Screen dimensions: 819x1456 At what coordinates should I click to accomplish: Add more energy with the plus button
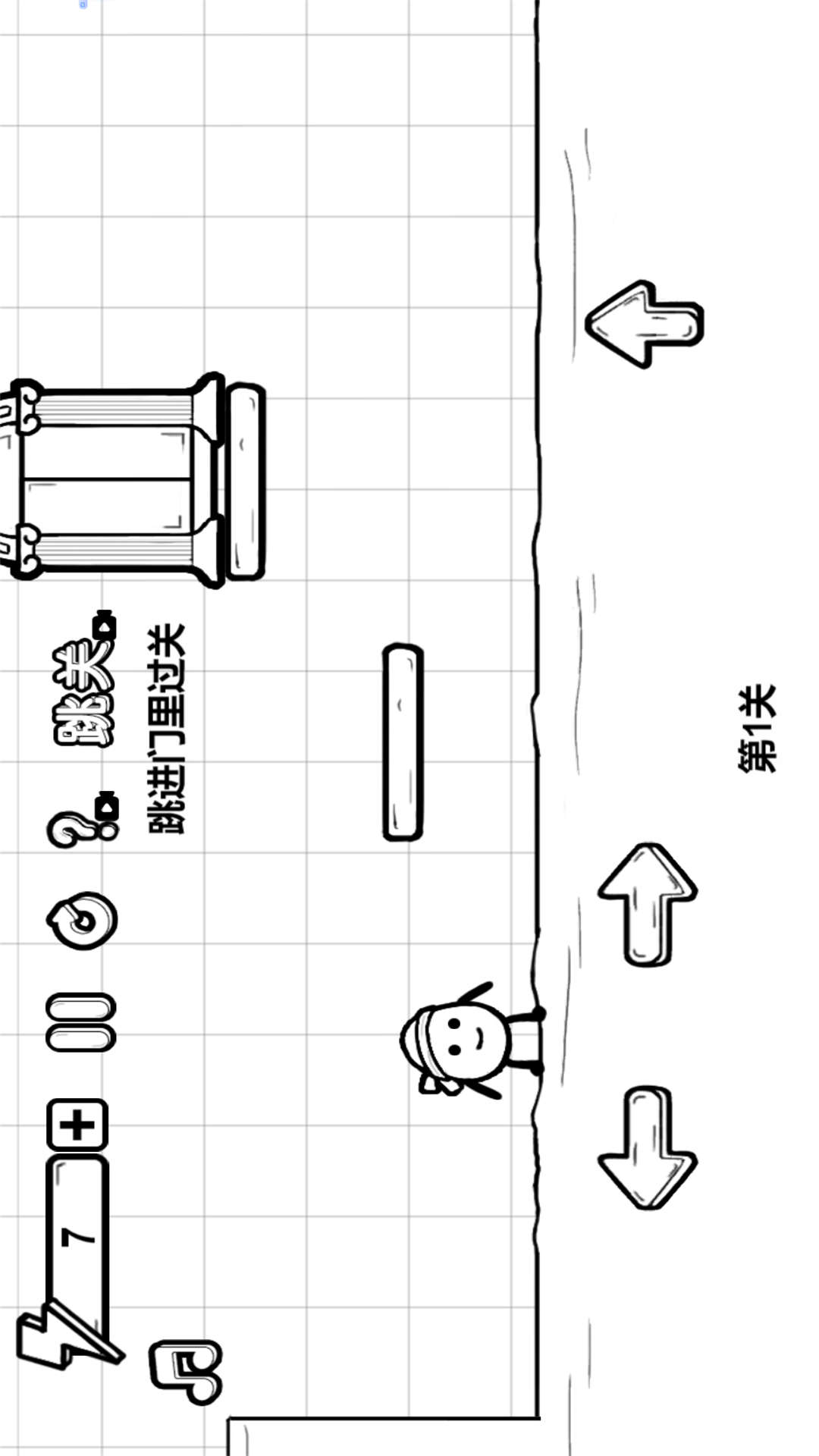[78, 1124]
